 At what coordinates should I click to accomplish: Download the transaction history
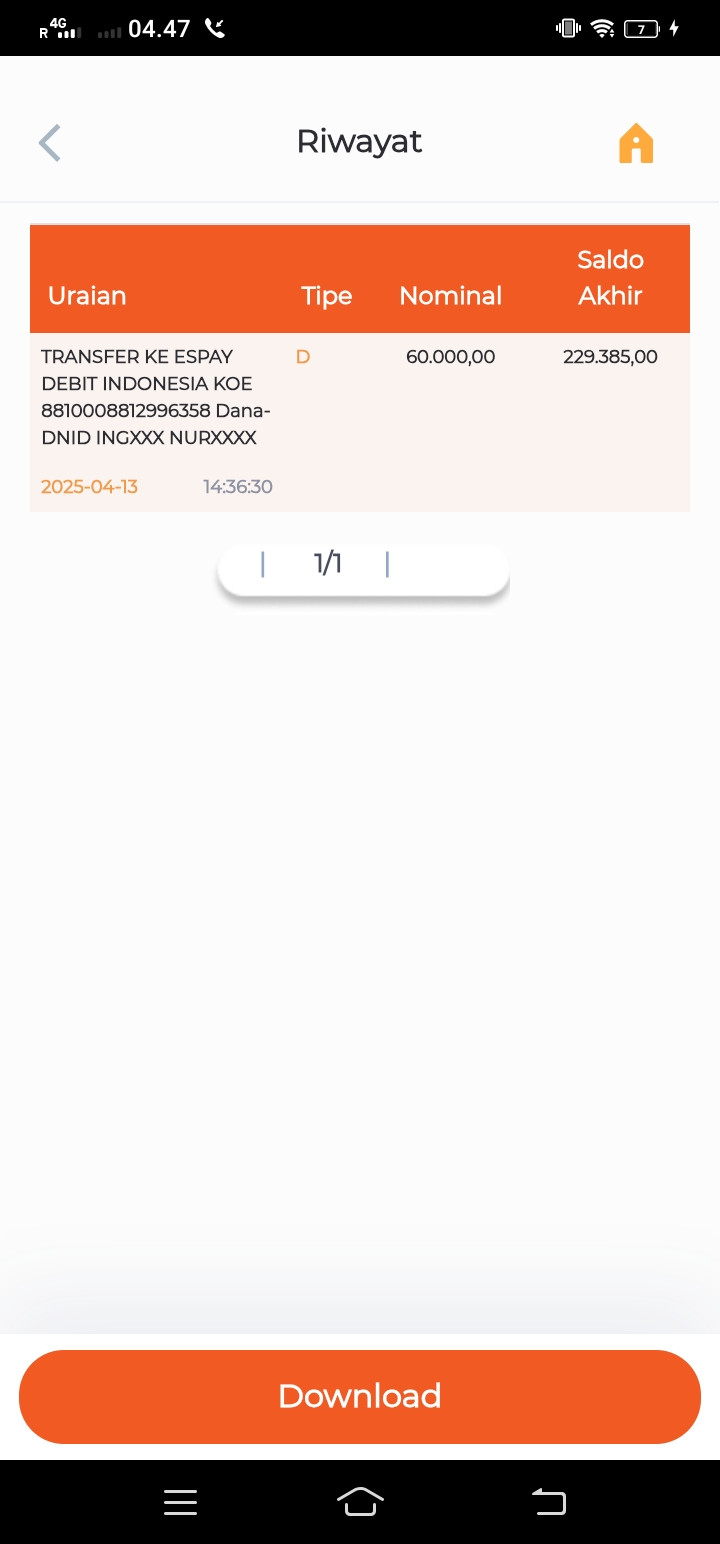360,1396
